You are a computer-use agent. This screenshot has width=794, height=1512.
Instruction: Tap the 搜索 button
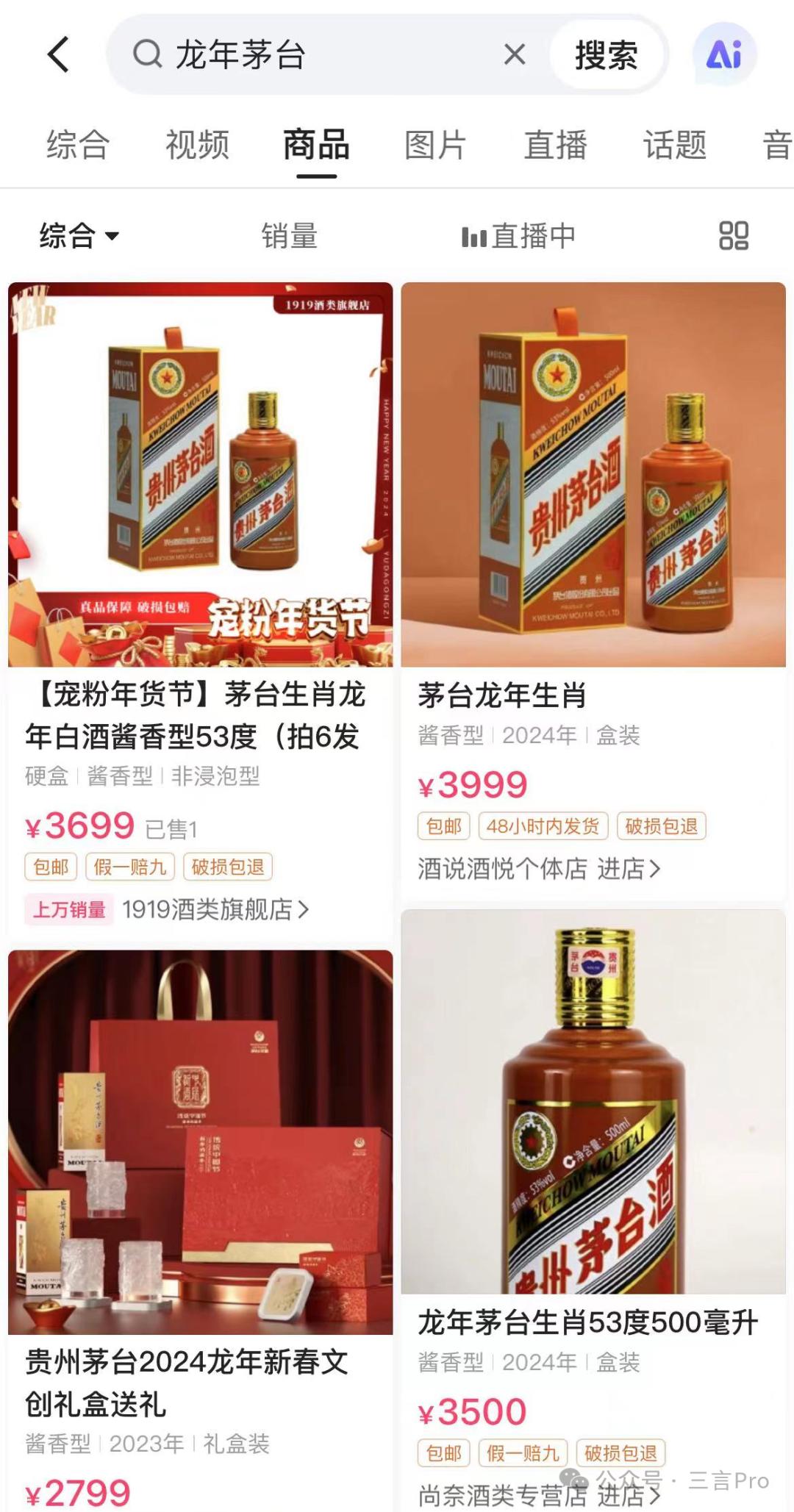(x=607, y=55)
